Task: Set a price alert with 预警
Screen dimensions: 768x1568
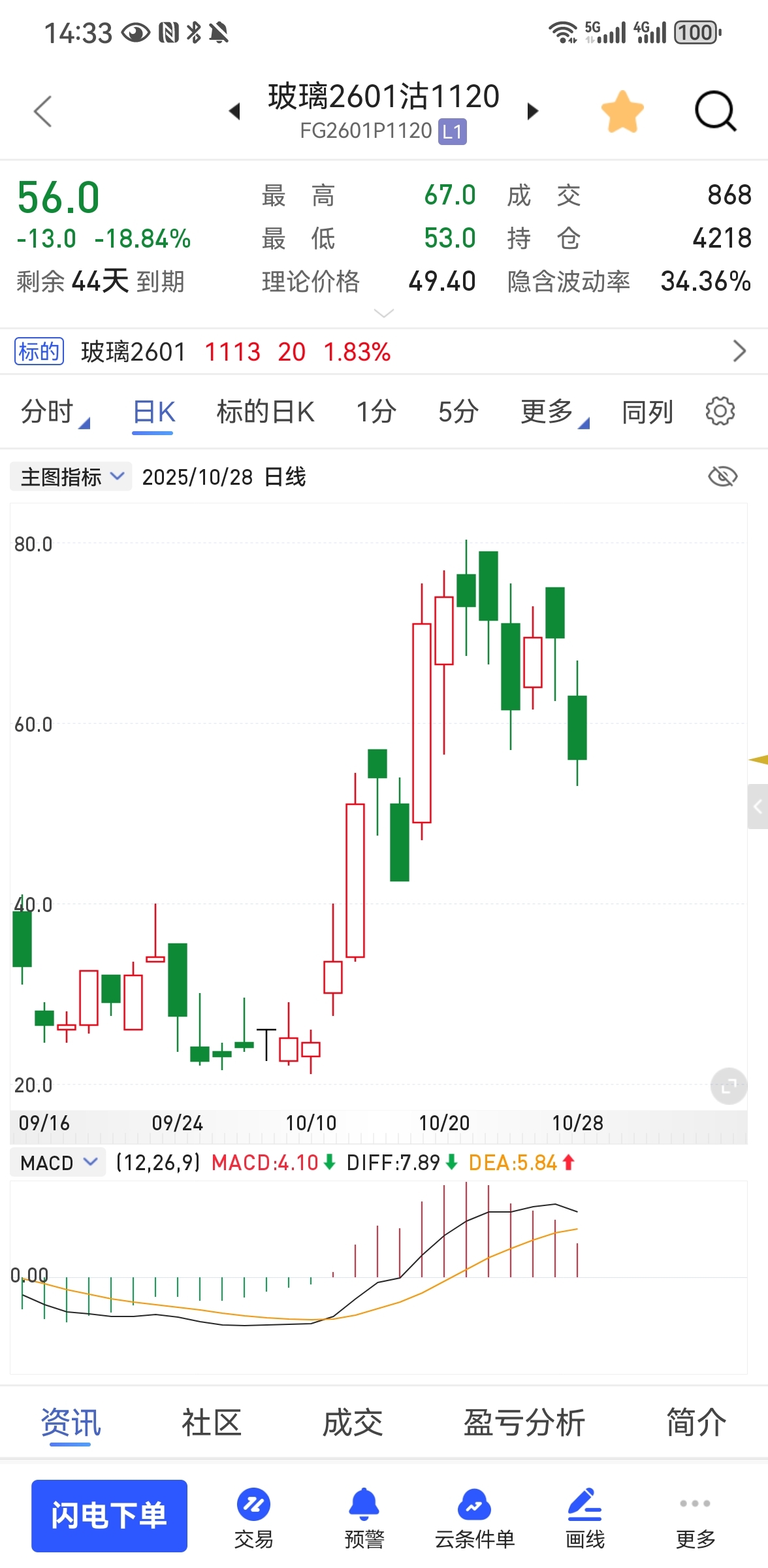Action: pyautogui.click(x=364, y=1518)
